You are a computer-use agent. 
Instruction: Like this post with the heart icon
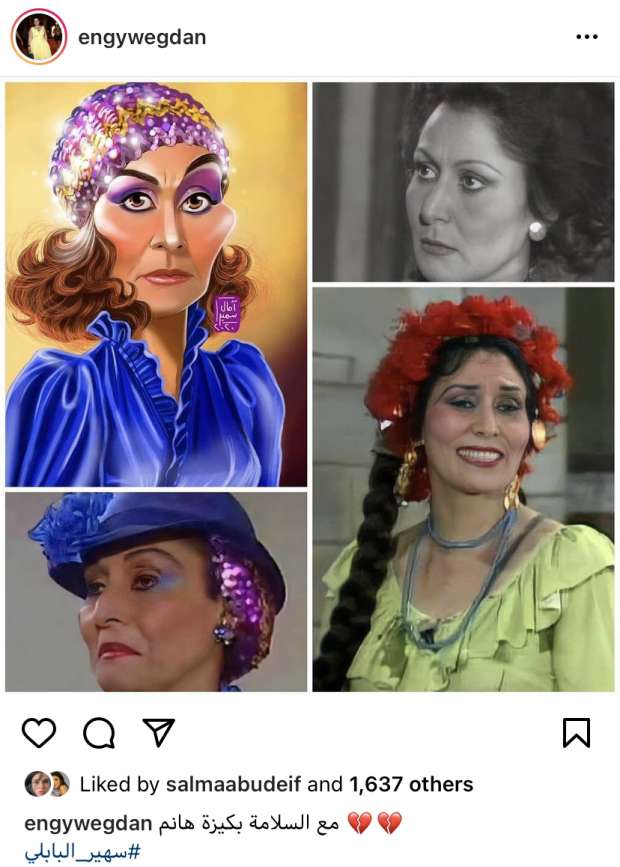[x=38, y=733]
